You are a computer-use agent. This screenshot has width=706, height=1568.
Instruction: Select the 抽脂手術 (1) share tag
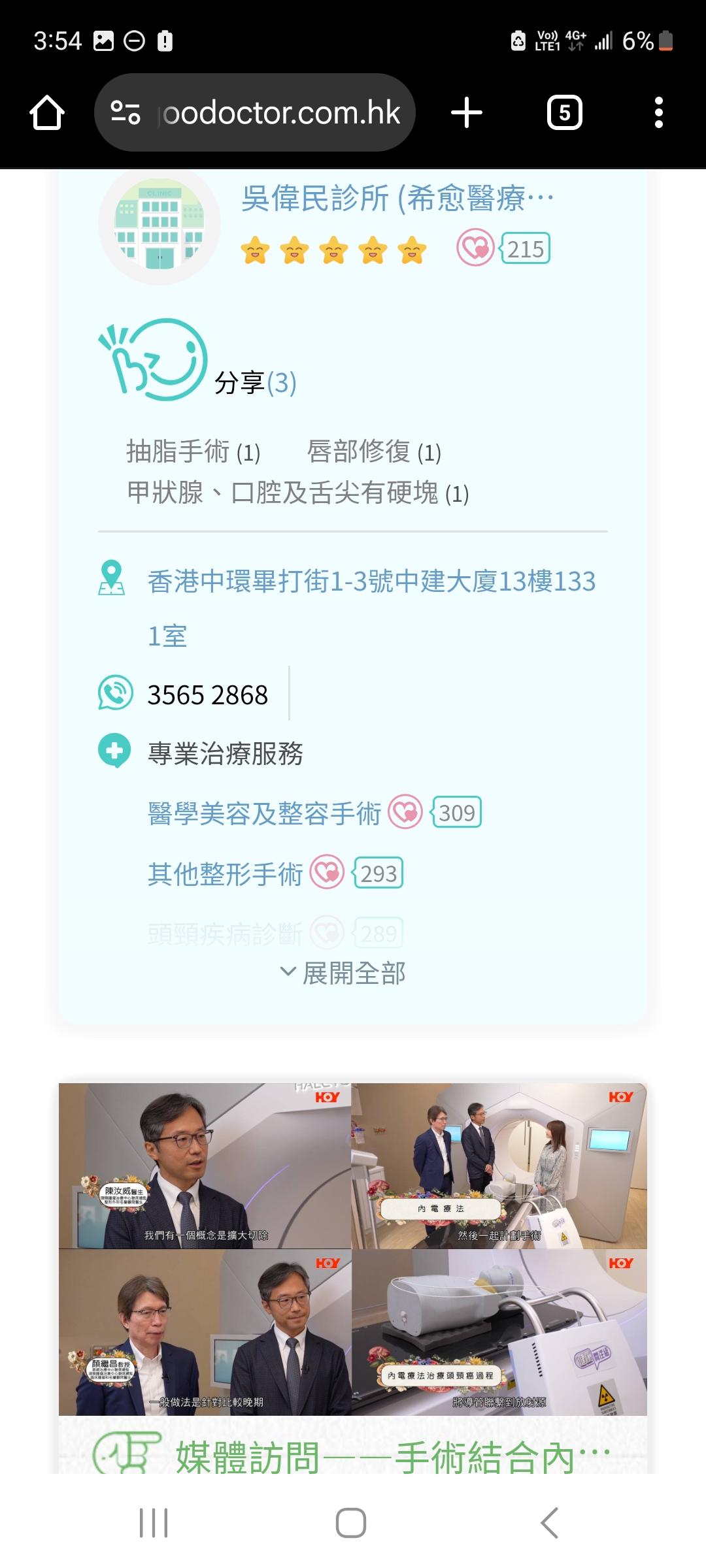point(193,451)
